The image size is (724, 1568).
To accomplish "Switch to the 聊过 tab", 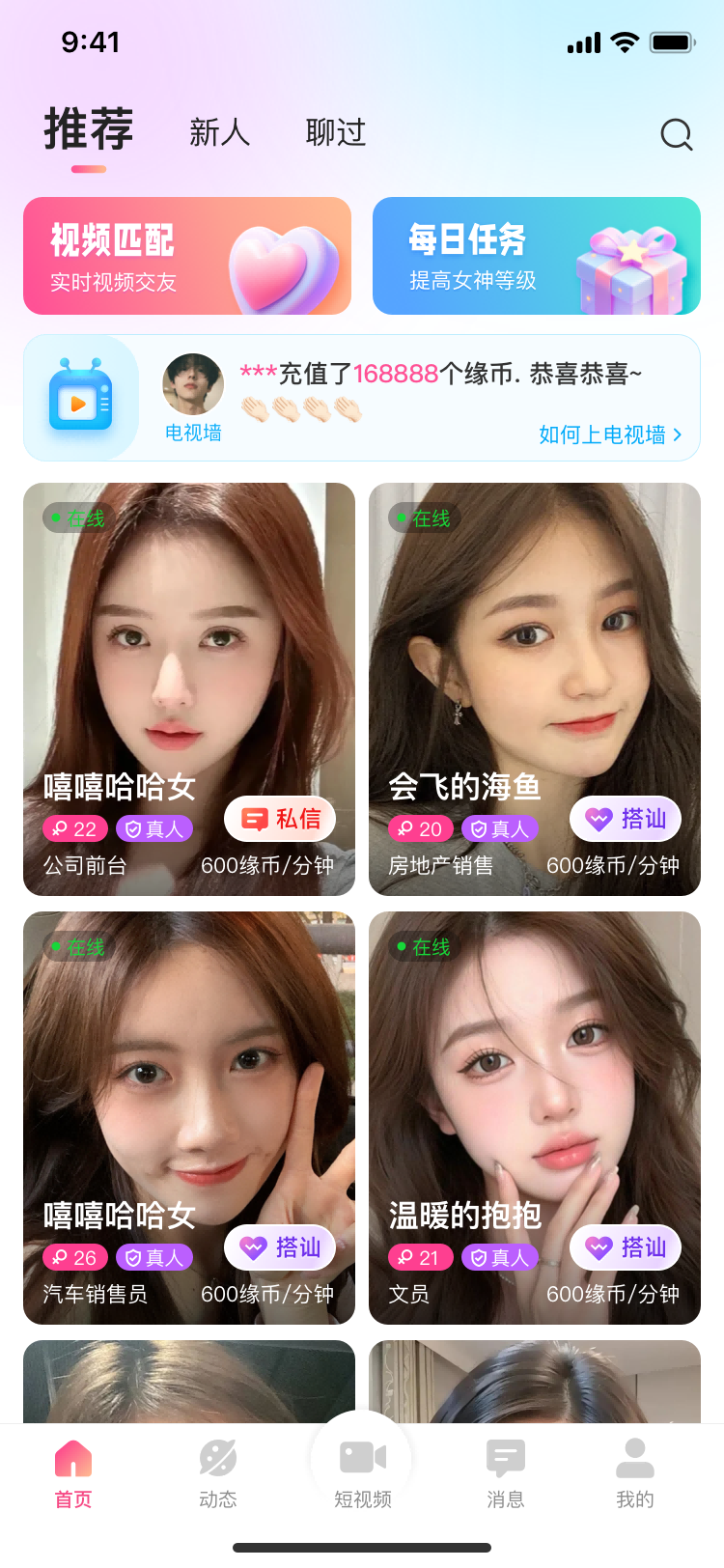I will coord(336,132).
